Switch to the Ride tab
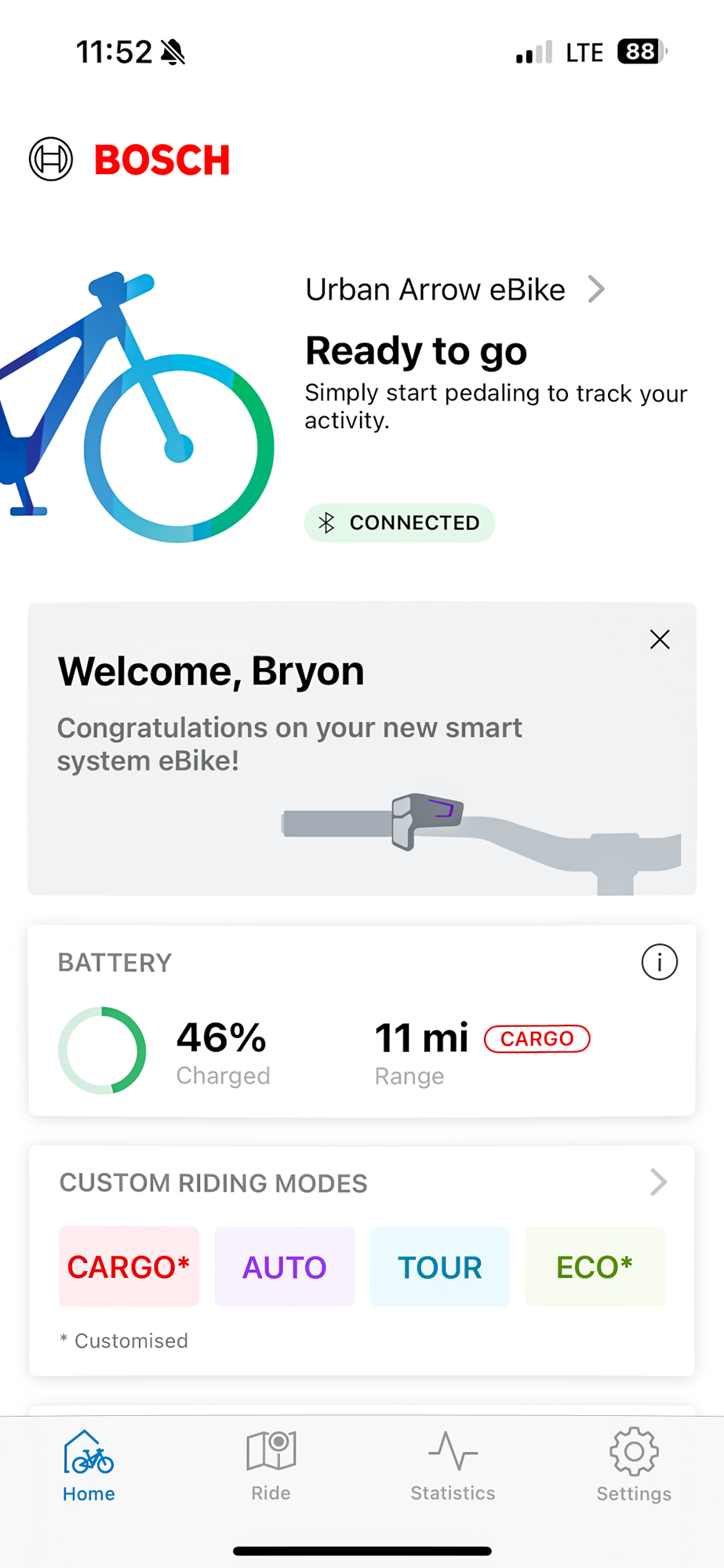The image size is (724, 1568). point(271,1466)
